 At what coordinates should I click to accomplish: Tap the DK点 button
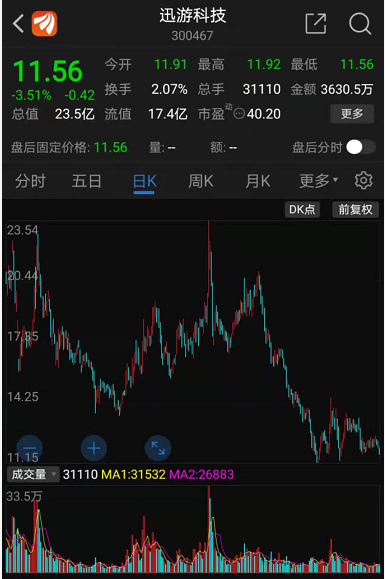(302, 210)
